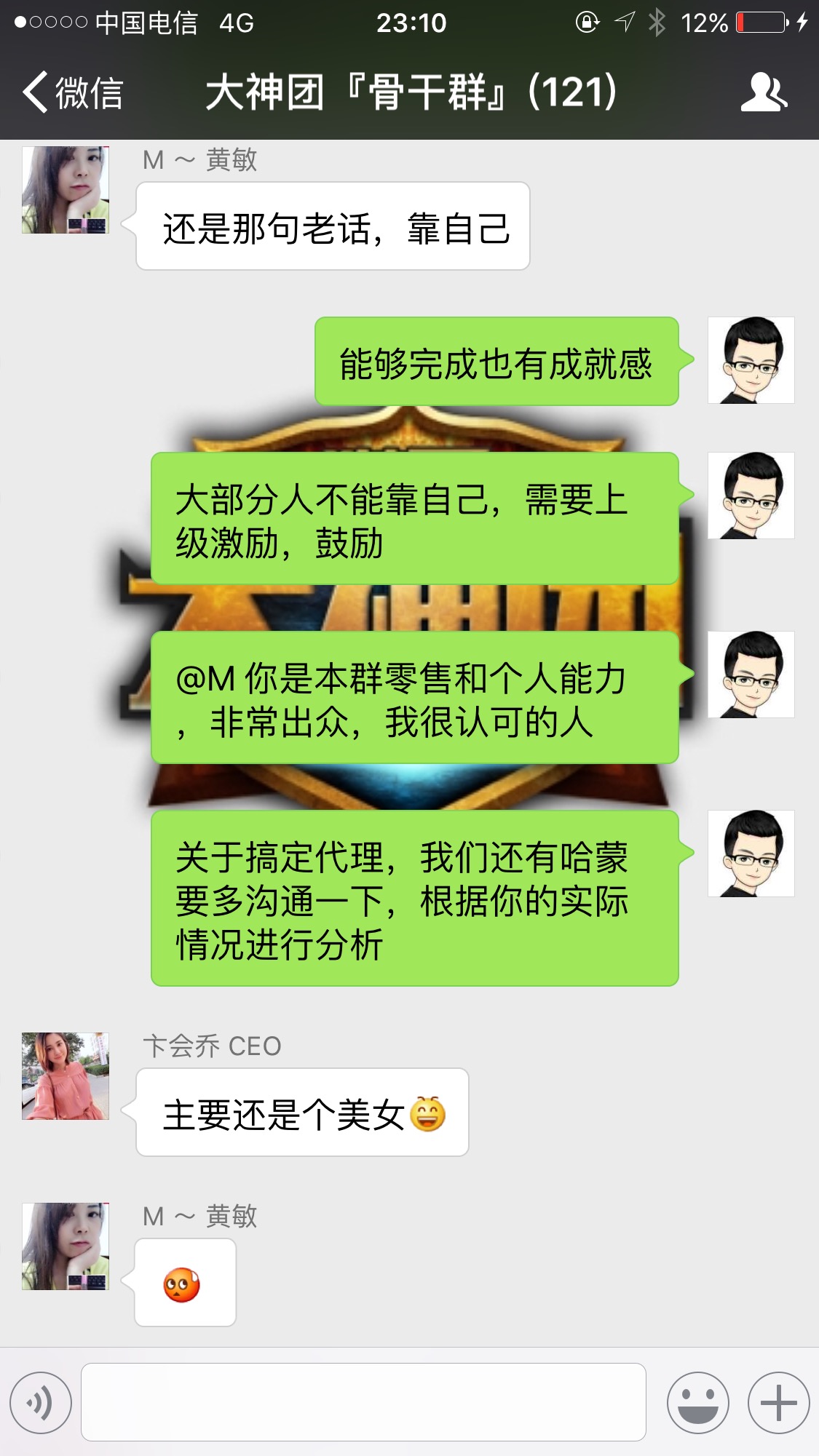Switch to voice message input
This screenshot has height=1456, width=819.
41,1402
